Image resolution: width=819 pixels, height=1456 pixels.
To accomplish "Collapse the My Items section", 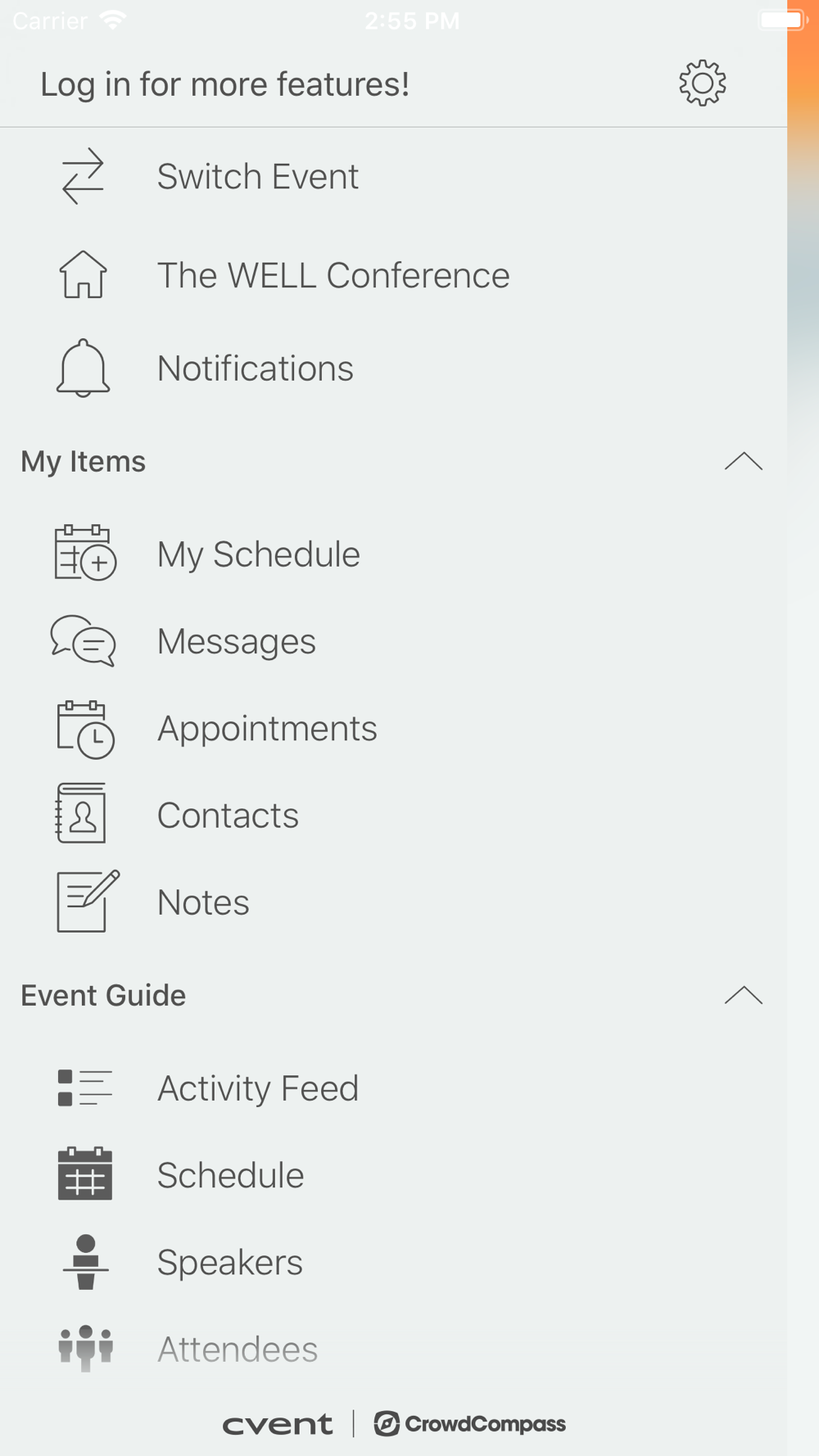I will click(743, 461).
